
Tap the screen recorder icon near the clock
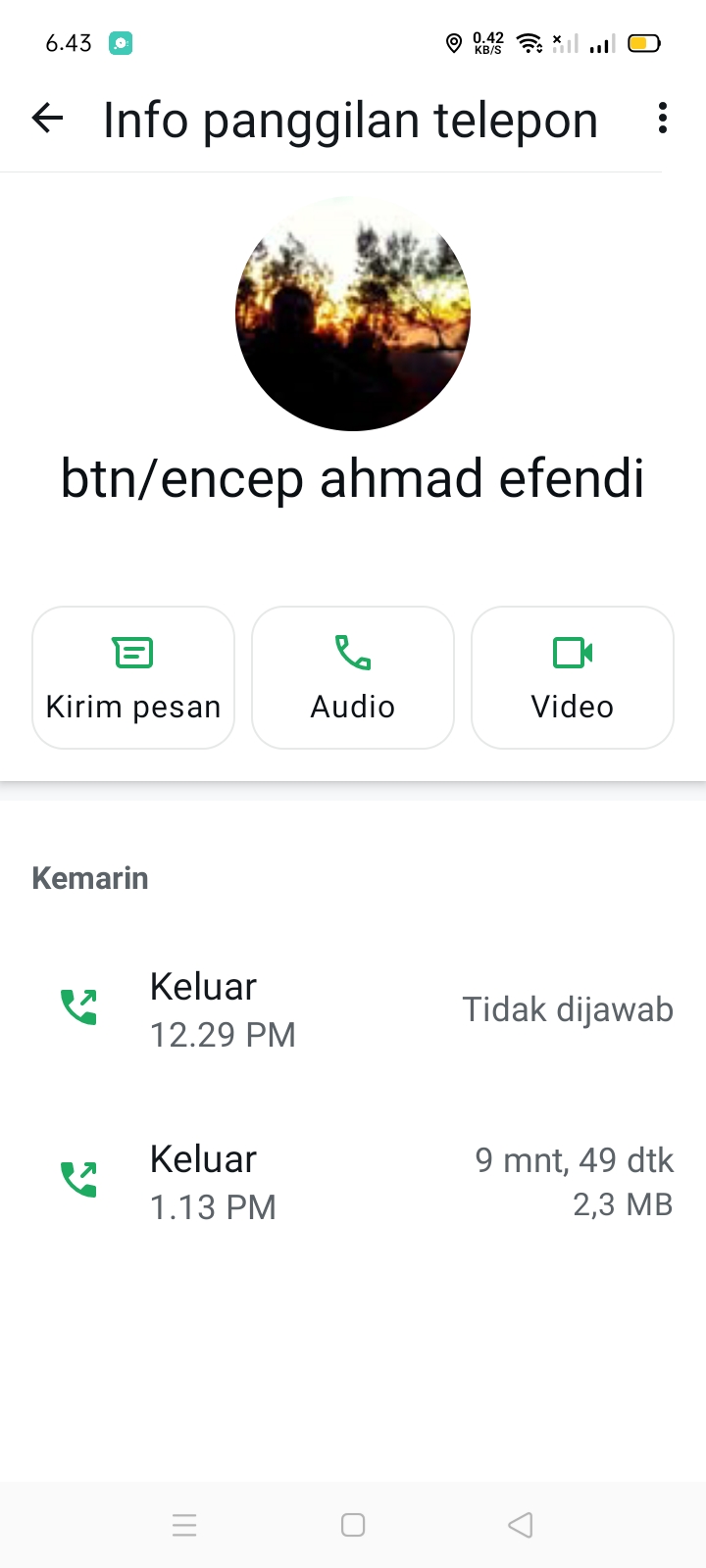(x=120, y=43)
